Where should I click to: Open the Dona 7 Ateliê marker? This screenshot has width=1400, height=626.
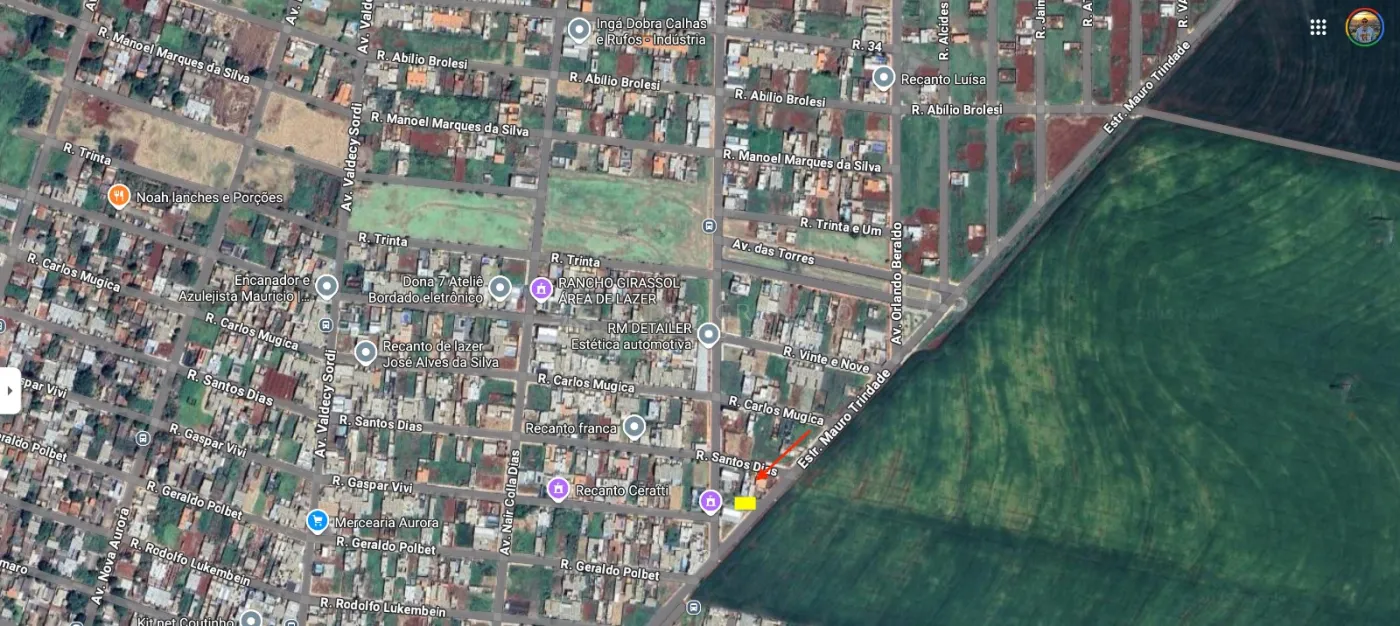coord(500,289)
